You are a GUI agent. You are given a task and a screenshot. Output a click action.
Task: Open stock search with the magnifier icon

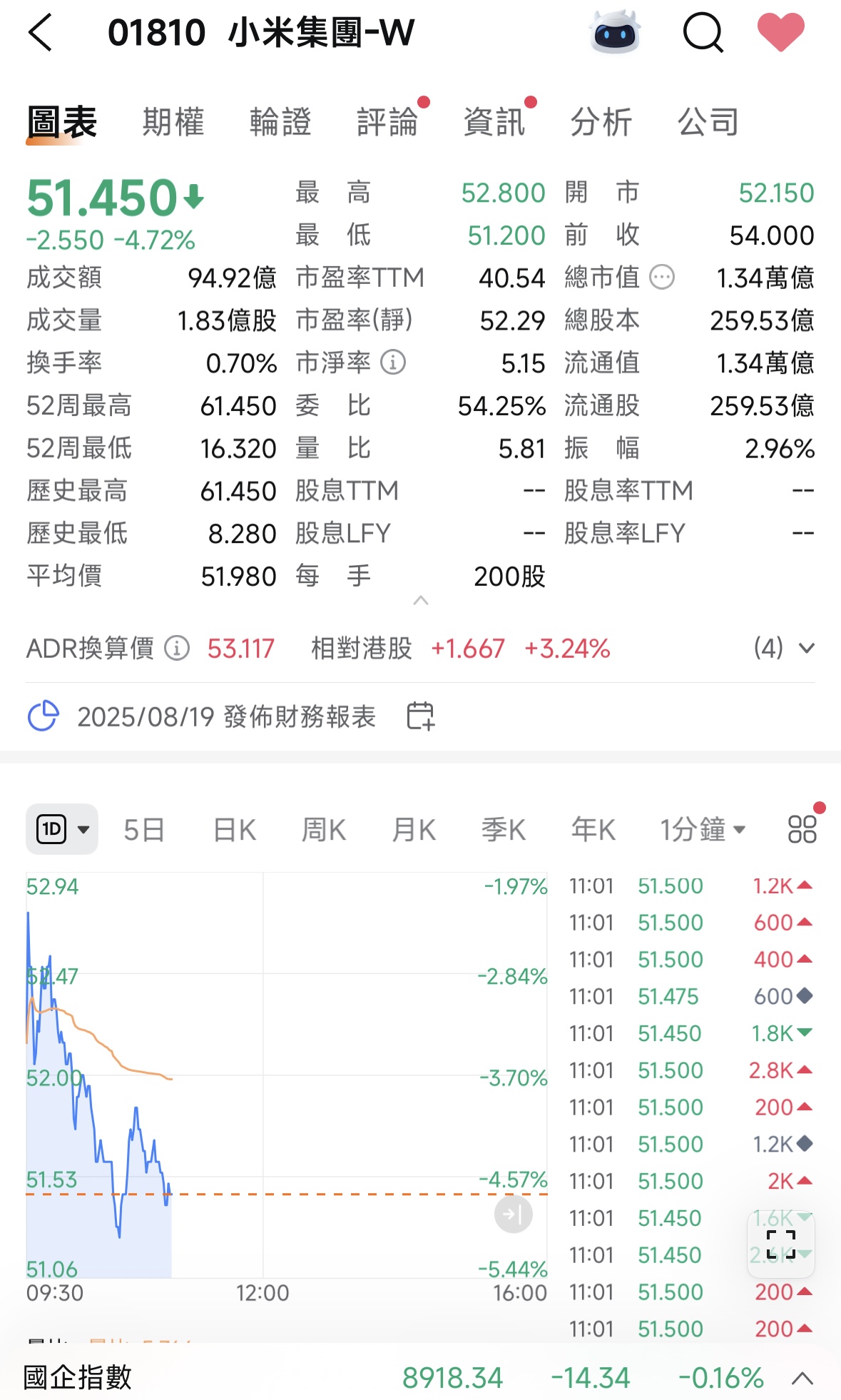(702, 32)
